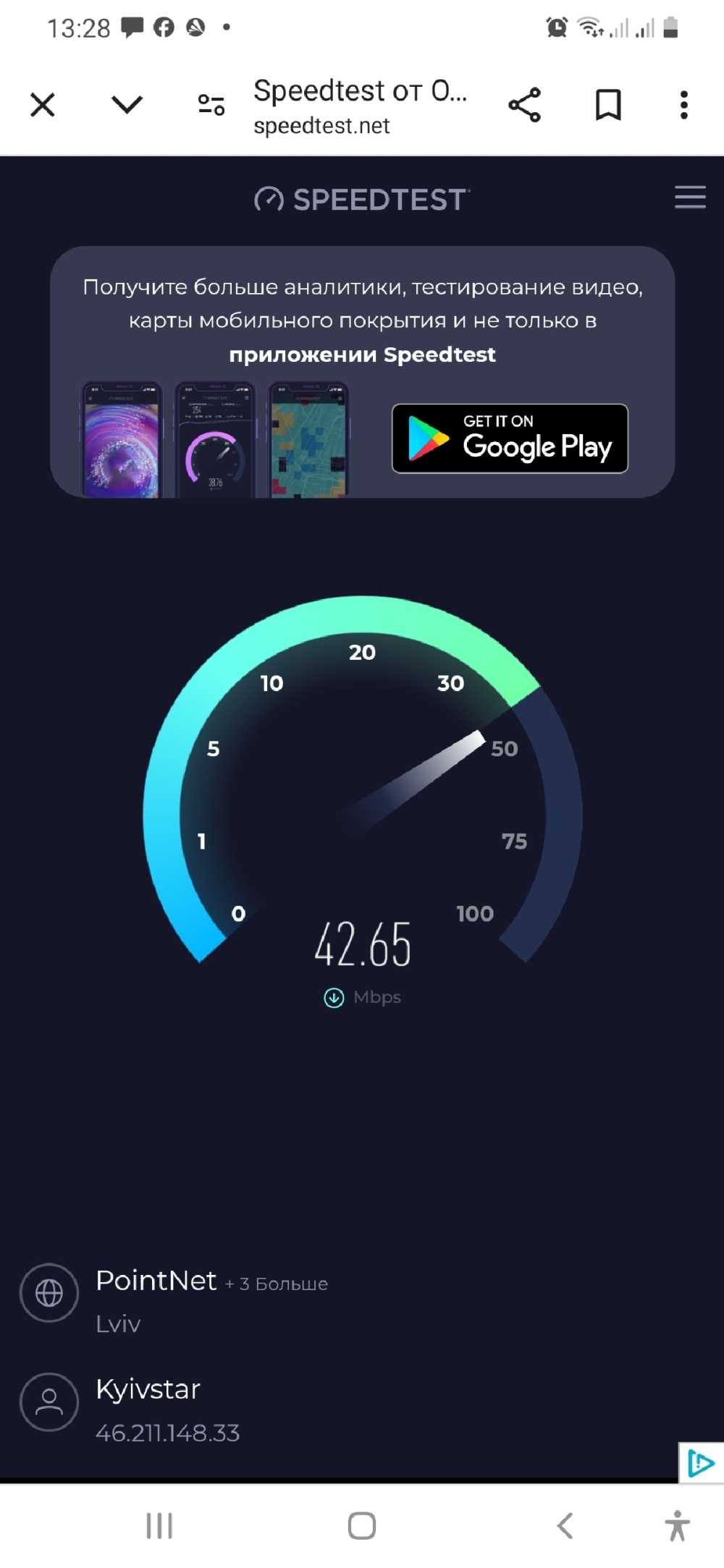
Task: Tap the ad choices icon
Action: [701, 1463]
